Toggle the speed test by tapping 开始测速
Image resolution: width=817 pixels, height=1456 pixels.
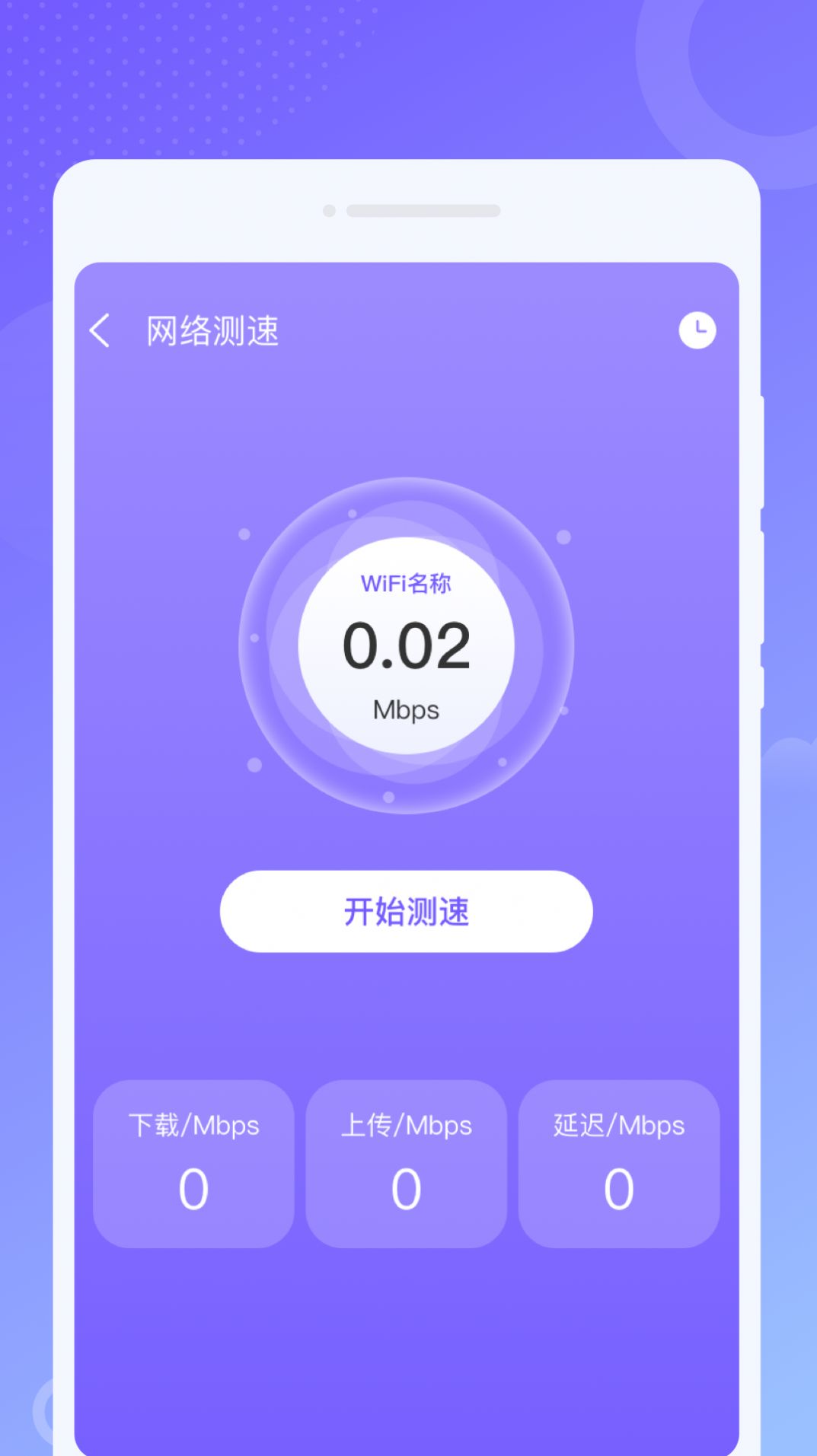coord(406,912)
